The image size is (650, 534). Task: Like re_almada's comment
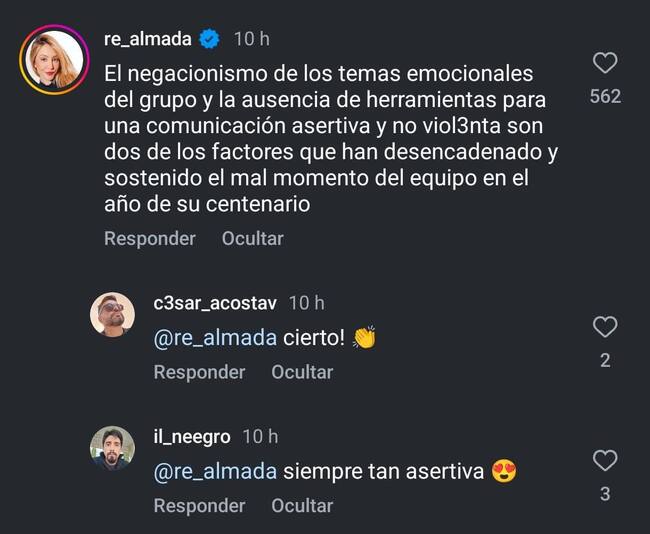tap(605, 65)
